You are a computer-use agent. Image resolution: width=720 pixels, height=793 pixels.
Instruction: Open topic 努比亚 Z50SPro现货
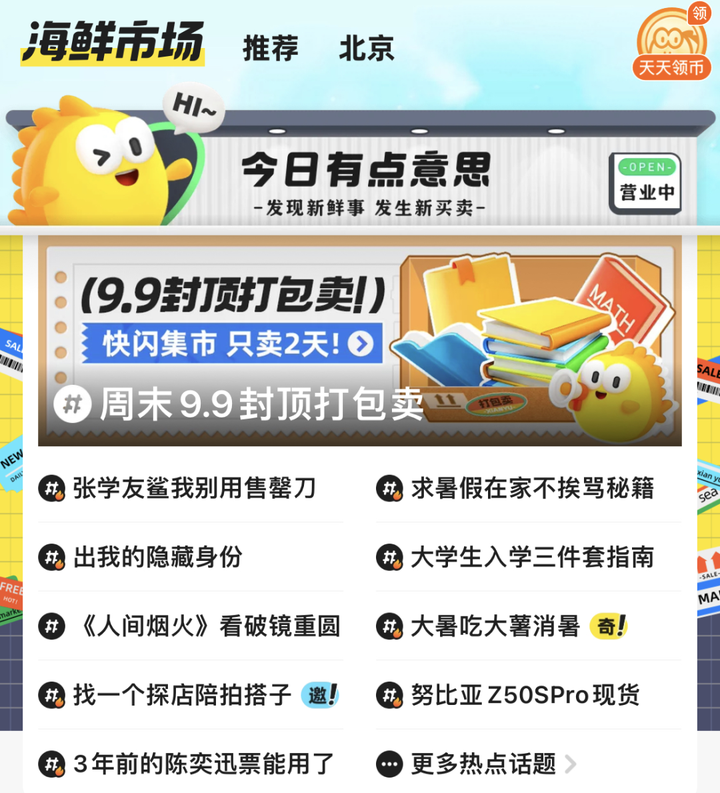(x=524, y=695)
